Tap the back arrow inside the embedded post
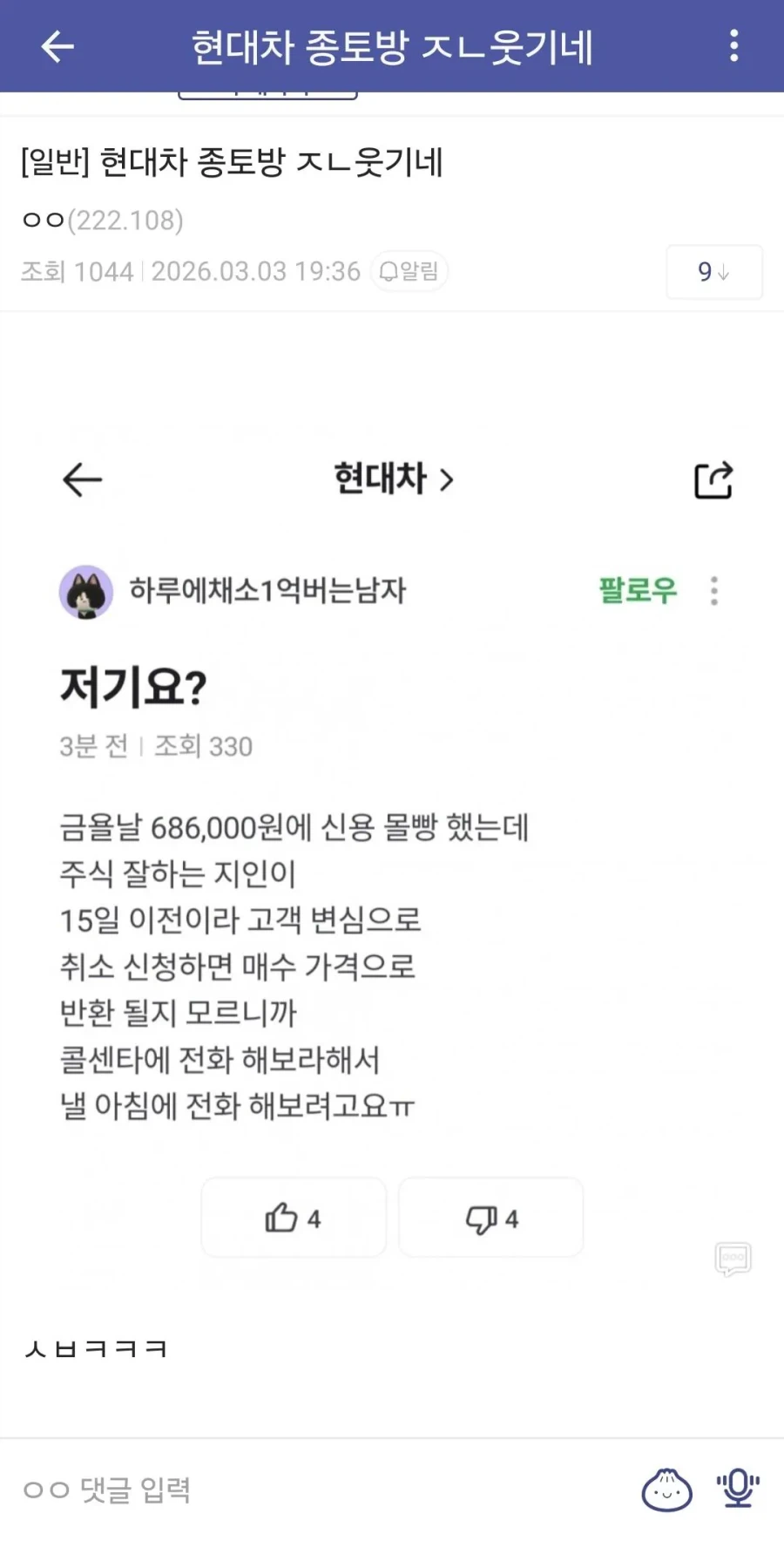The image size is (784, 1541). (80, 480)
